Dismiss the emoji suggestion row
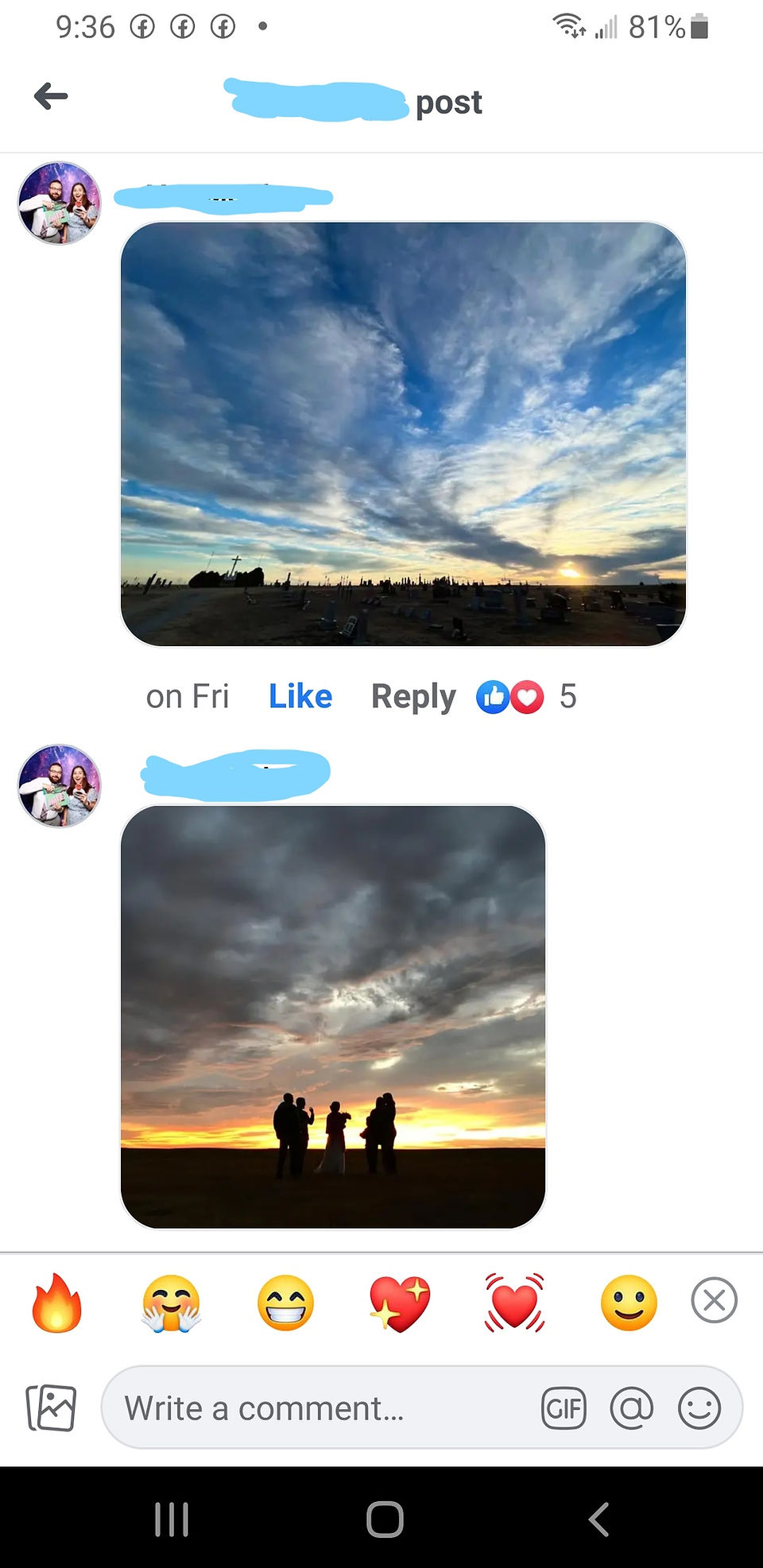 [x=714, y=1300]
